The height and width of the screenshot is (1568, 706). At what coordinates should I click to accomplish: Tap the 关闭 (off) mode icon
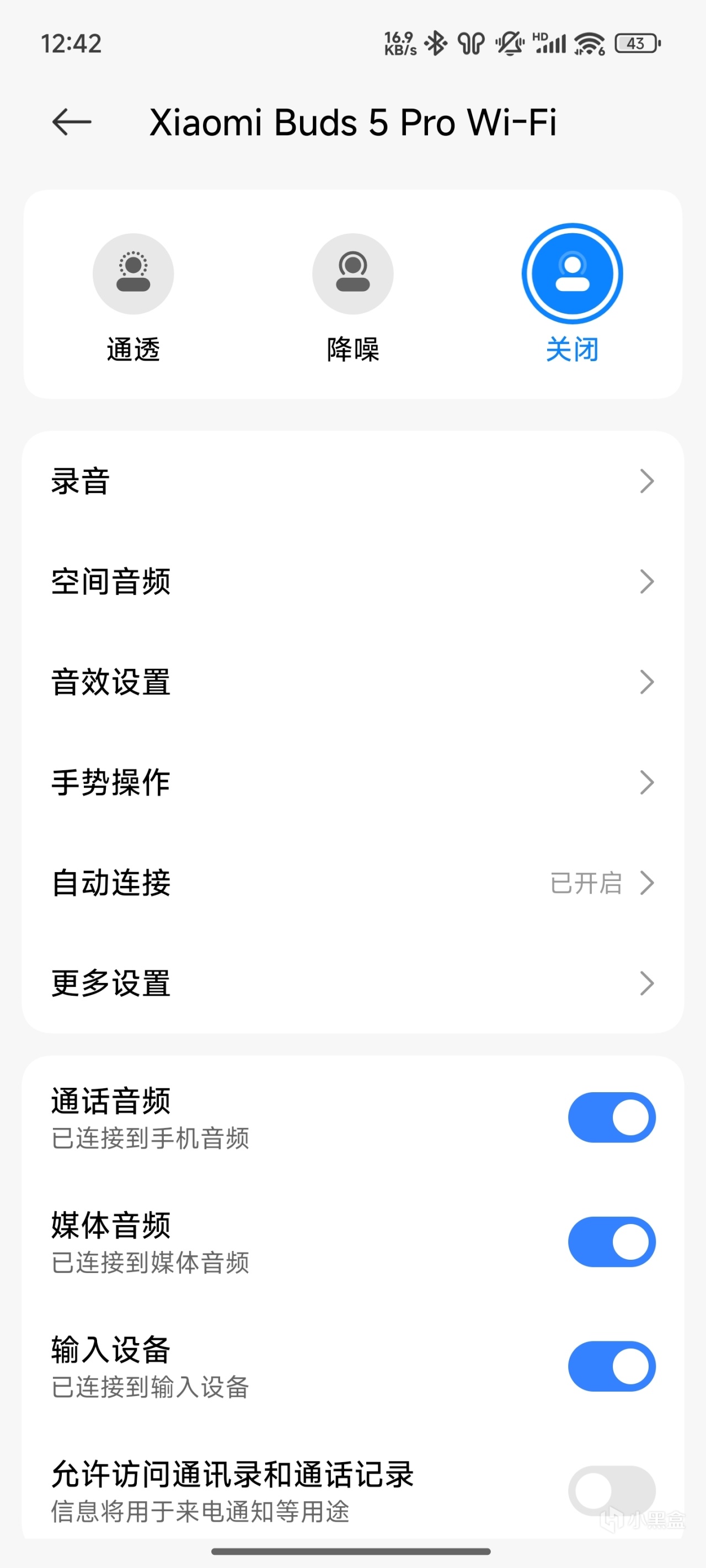[x=571, y=274]
